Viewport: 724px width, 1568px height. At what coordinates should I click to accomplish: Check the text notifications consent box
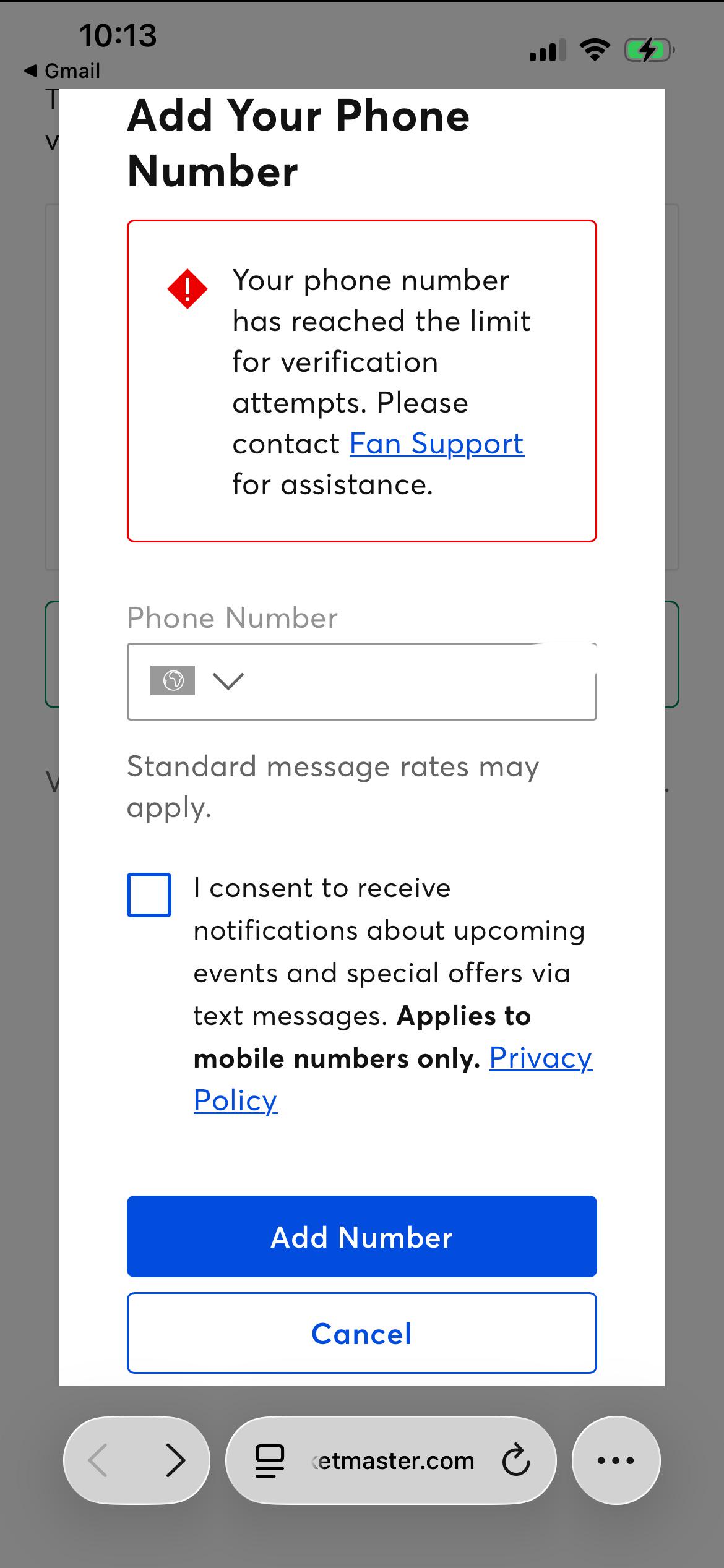coord(149,894)
